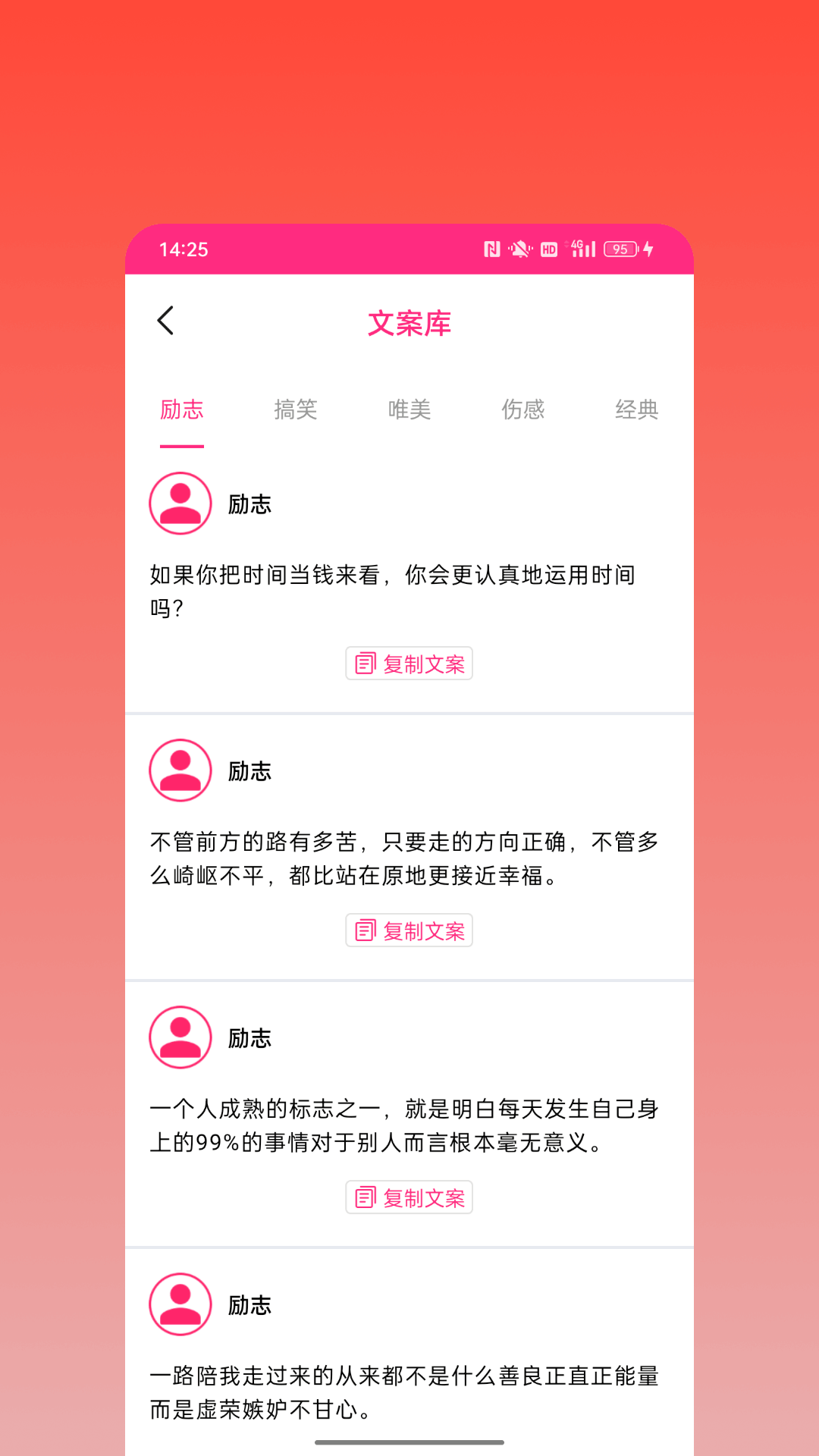Tap the copy icon beside the first 复制文案 label
819x1456 pixels.
pyautogui.click(x=363, y=663)
